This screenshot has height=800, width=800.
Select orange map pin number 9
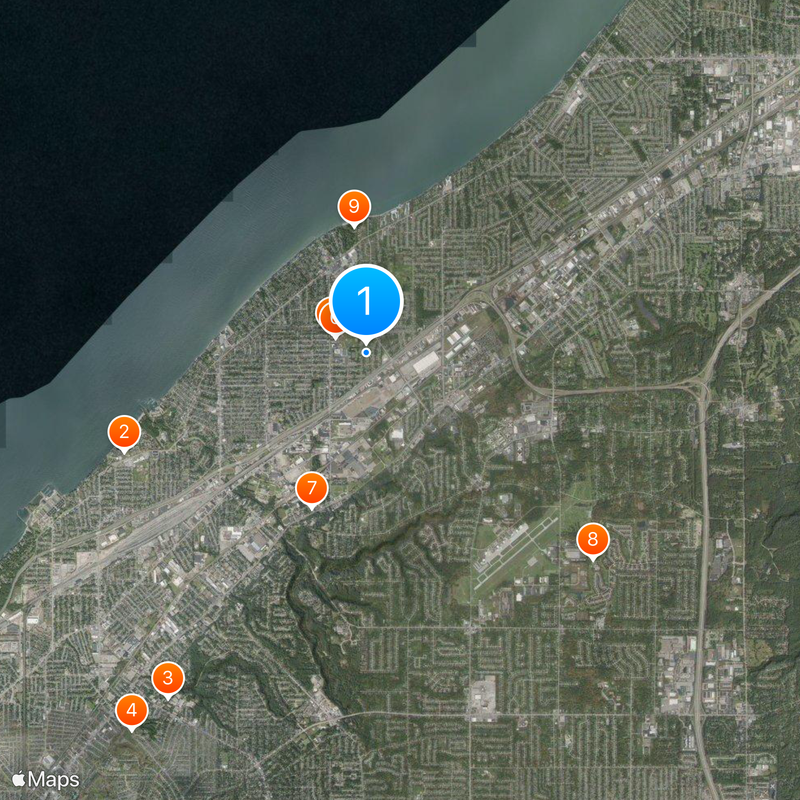click(x=353, y=207)
